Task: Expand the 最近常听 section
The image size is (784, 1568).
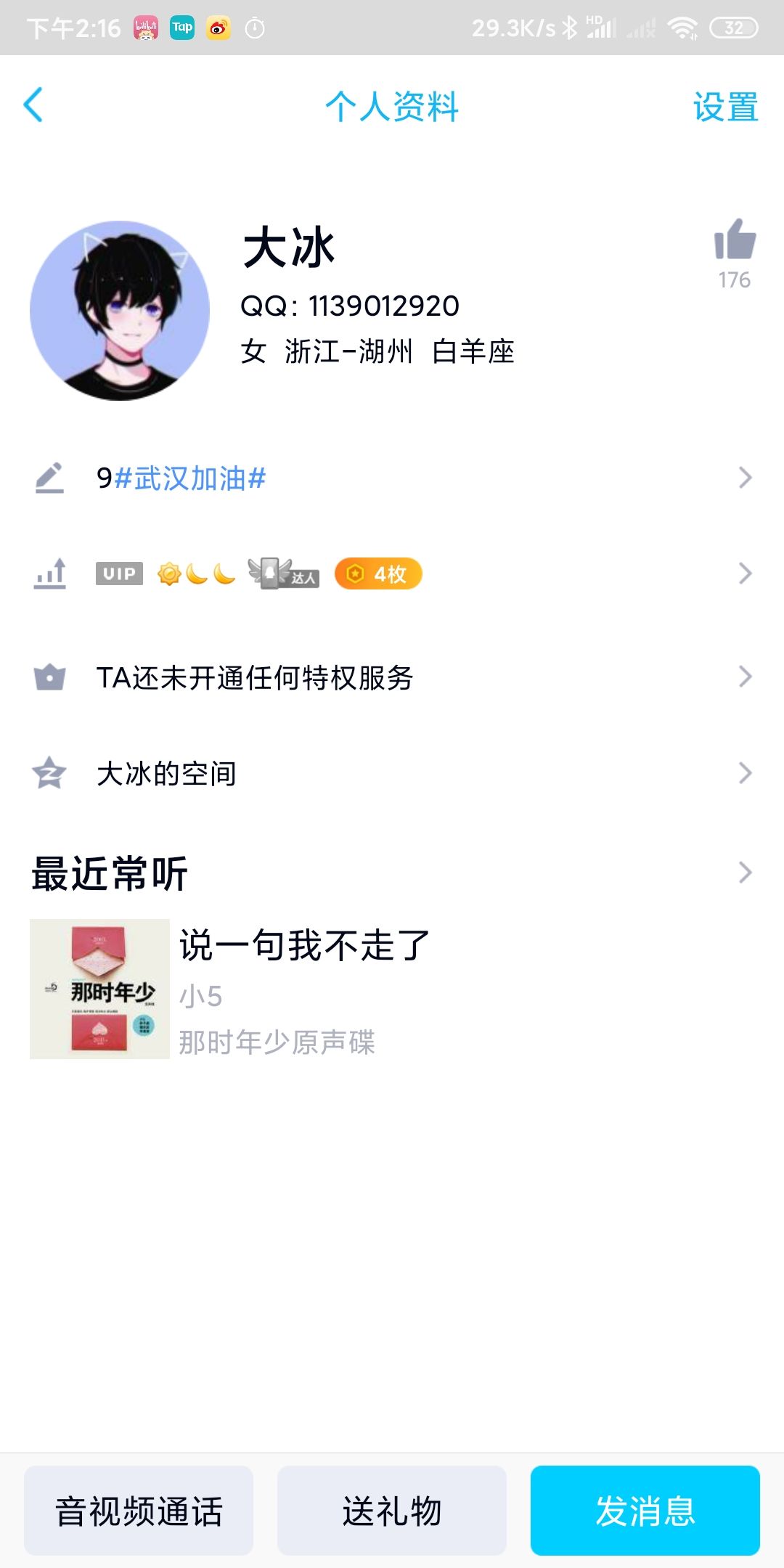Action: point(392,873)
